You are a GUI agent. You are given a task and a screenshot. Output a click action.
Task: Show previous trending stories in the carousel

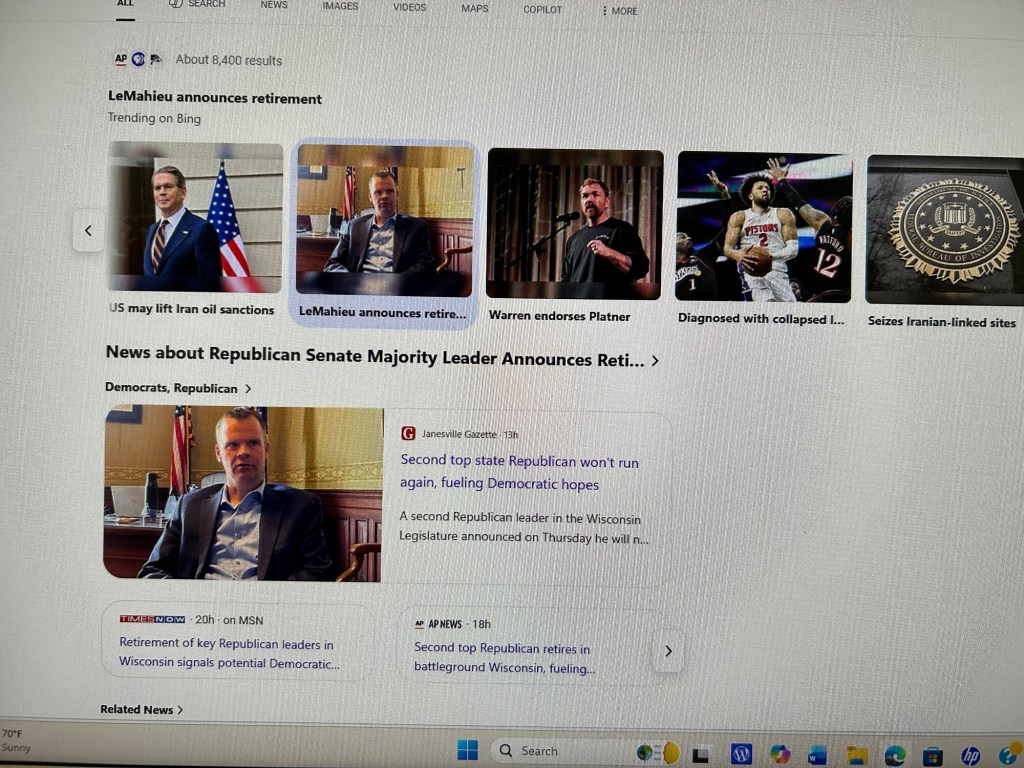pyautogui.click(x=88, y=231)
